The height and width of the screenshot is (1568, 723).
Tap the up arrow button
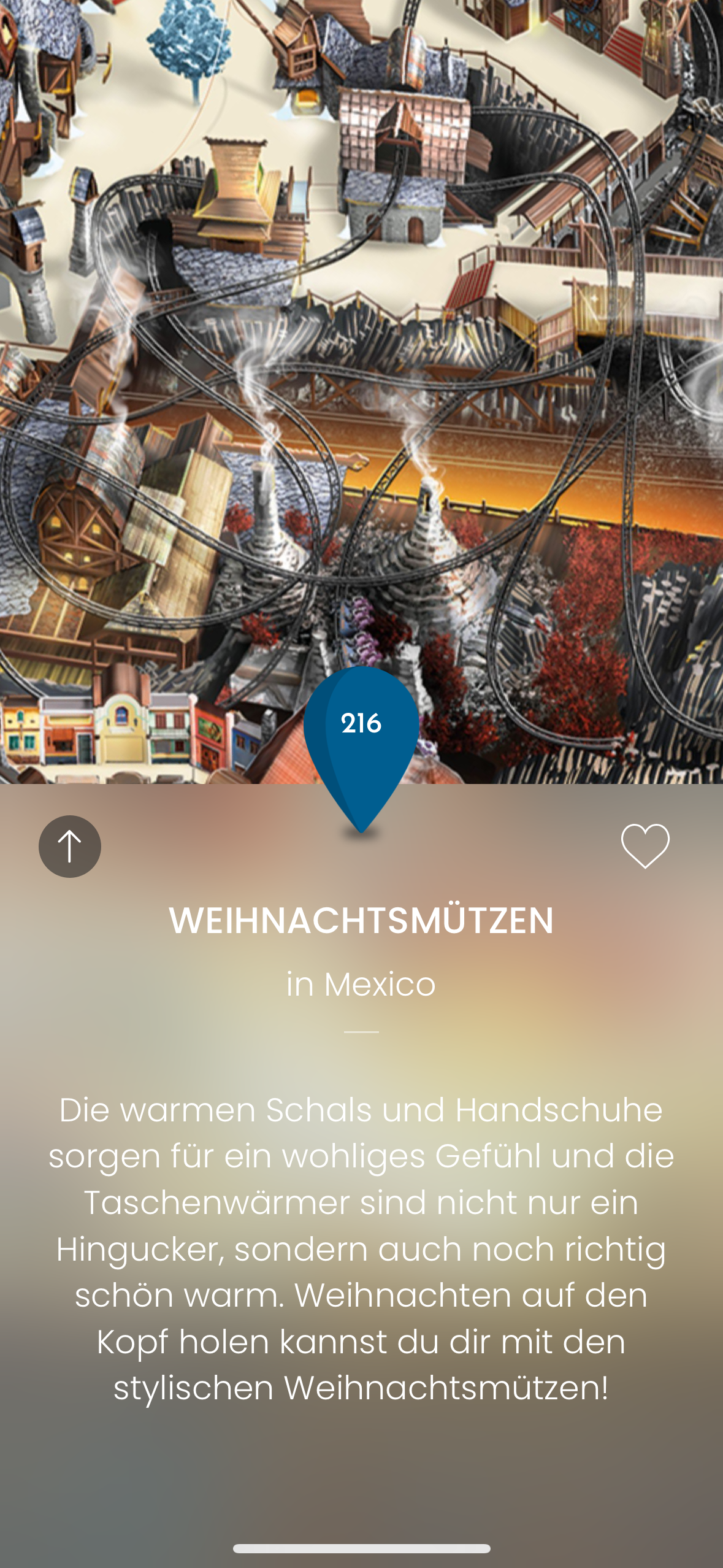point(70,846)
